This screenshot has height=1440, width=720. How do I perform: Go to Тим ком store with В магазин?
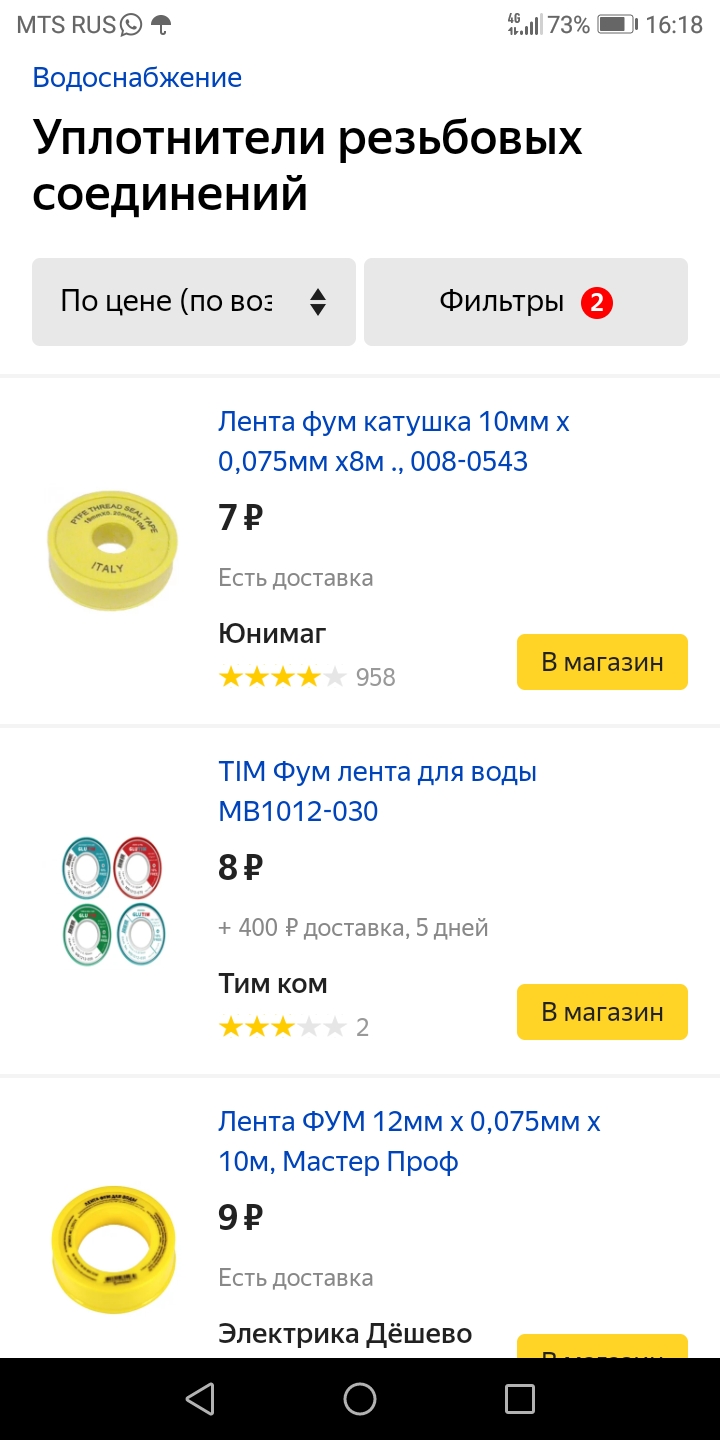(602, 1012)
